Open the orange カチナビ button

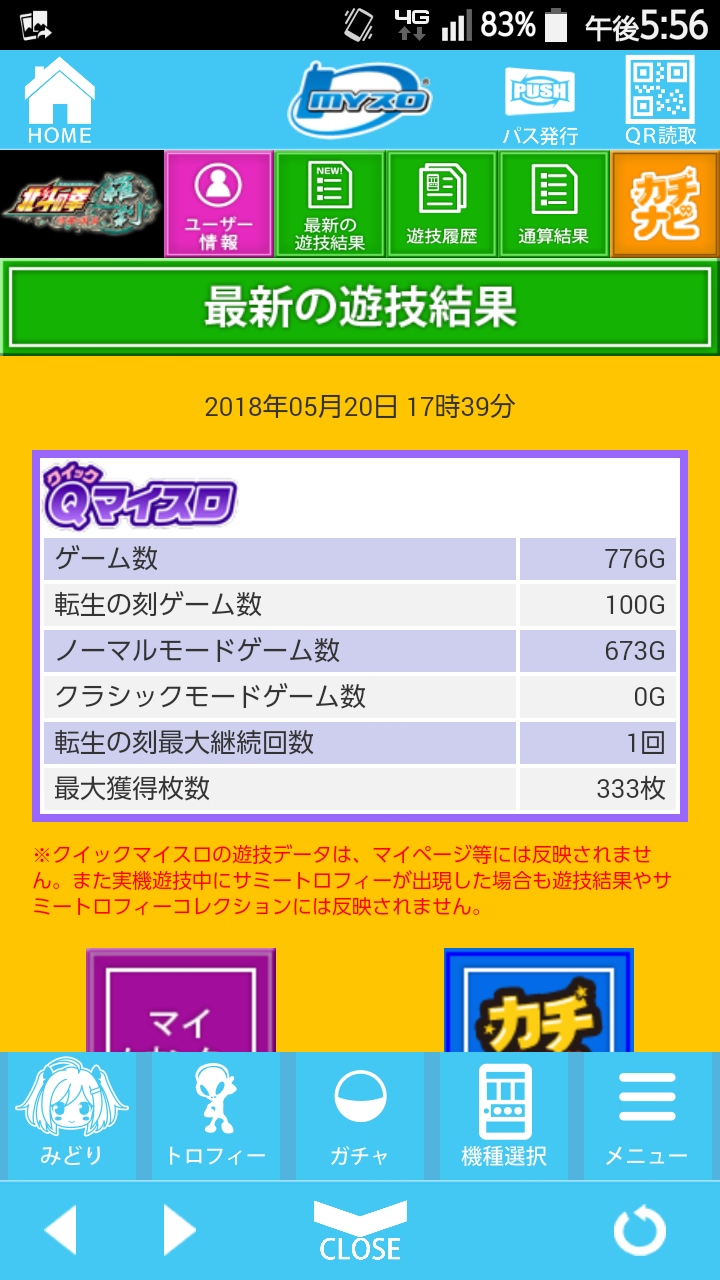pos(665,204)
